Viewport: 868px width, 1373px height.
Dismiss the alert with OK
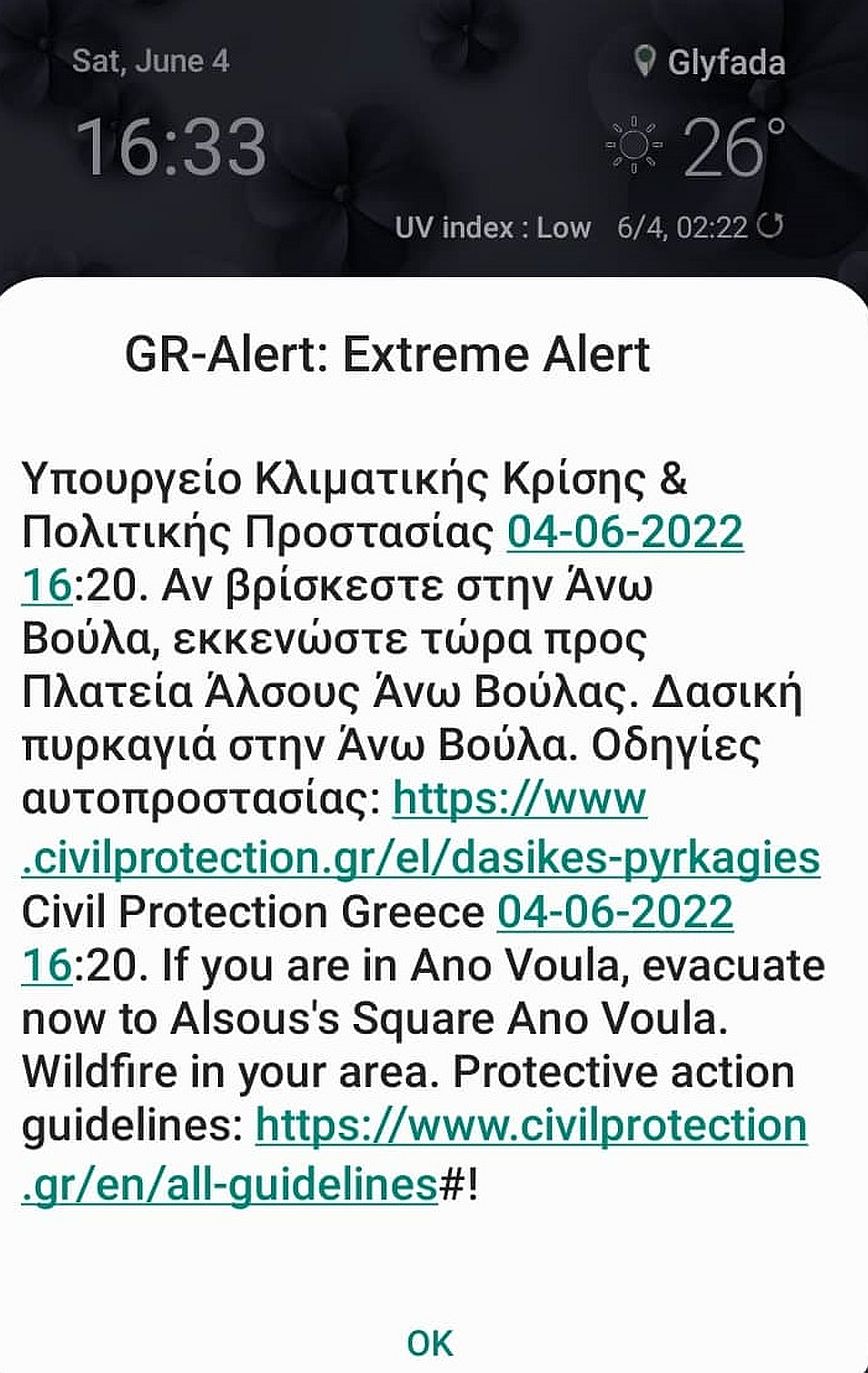(430, 1342)
